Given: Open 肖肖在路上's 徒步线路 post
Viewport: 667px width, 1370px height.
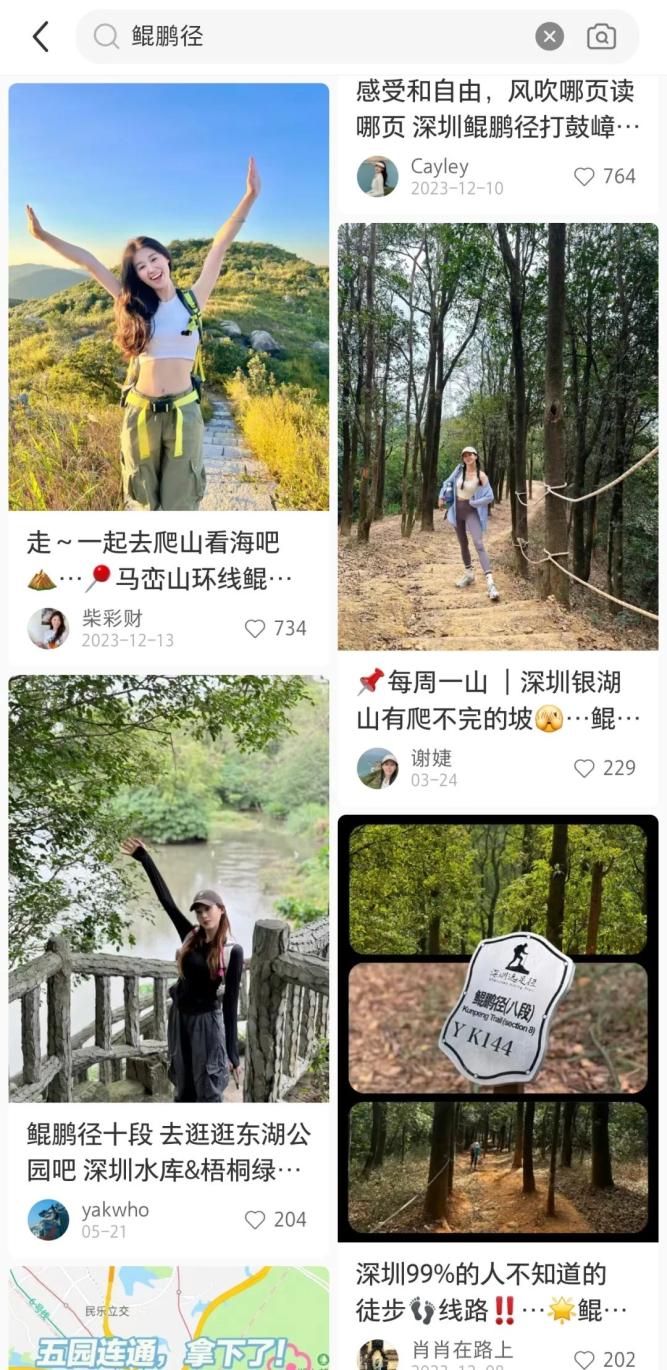Looking at the screenshot, I should click(497, 1028).
